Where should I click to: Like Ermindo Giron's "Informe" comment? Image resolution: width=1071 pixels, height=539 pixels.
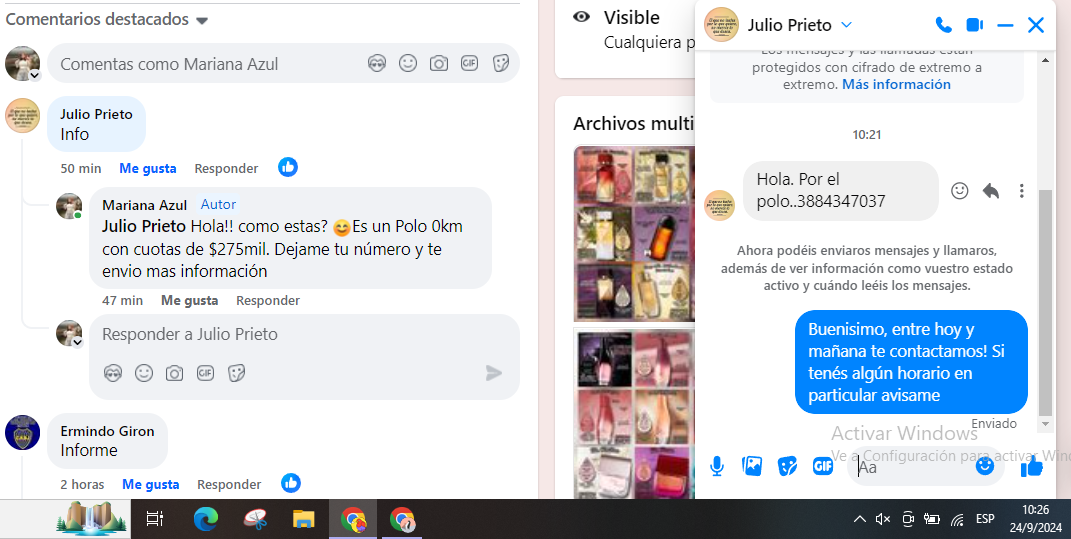(x=151, y=484)
